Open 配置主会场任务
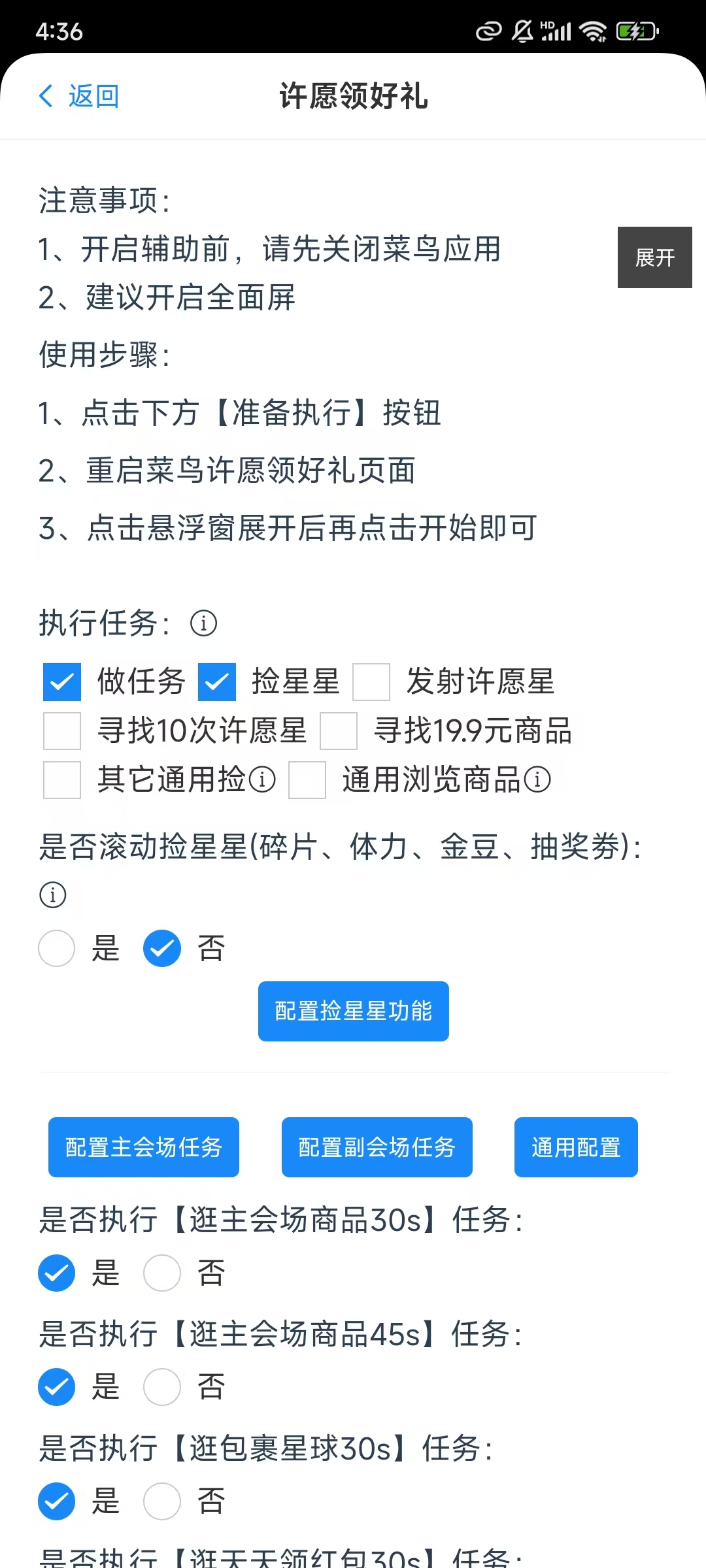706x1568 pixels. click(x=144, y=1147)
